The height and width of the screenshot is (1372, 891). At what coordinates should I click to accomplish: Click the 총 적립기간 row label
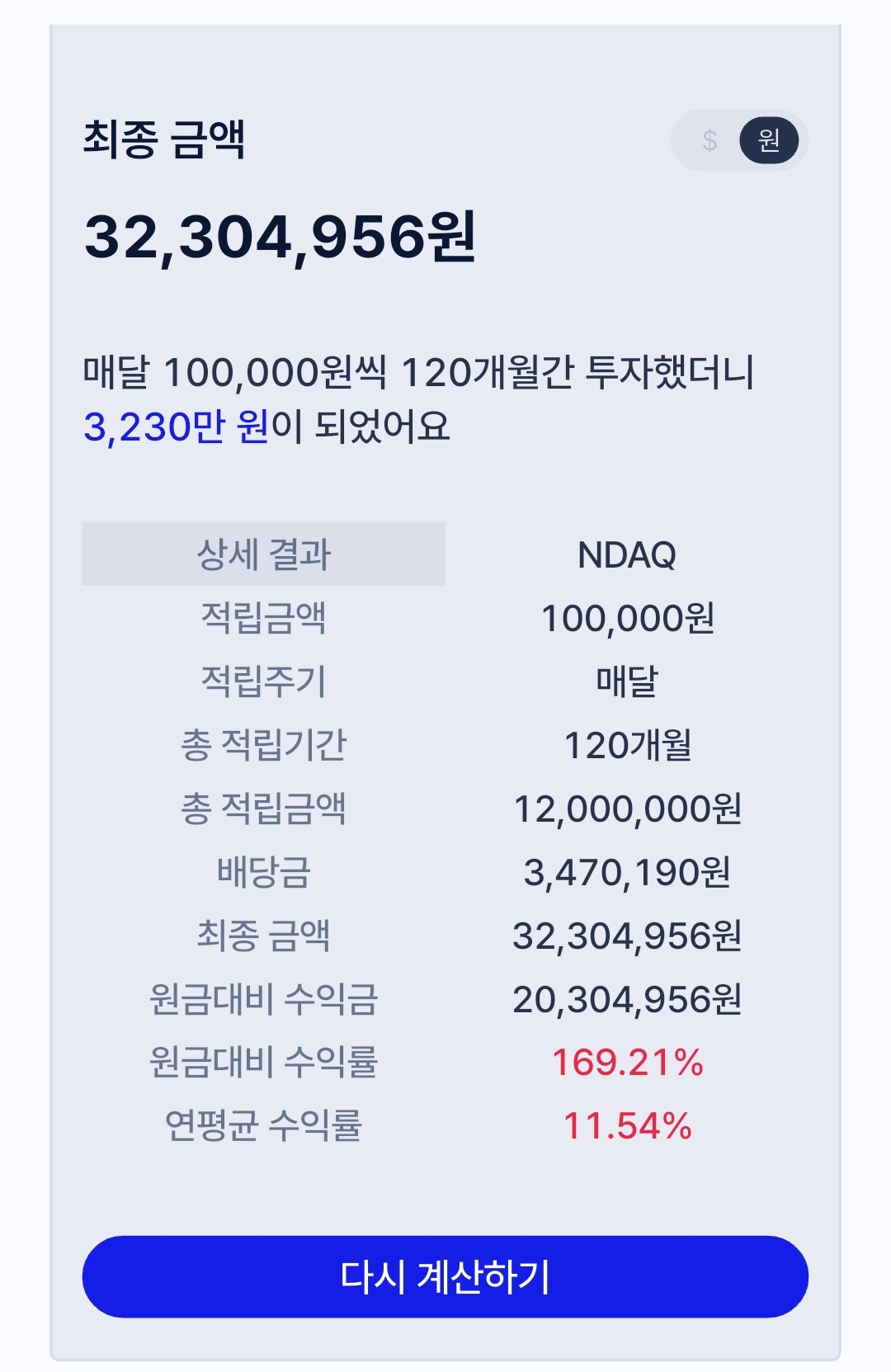(x=262, y=747)
